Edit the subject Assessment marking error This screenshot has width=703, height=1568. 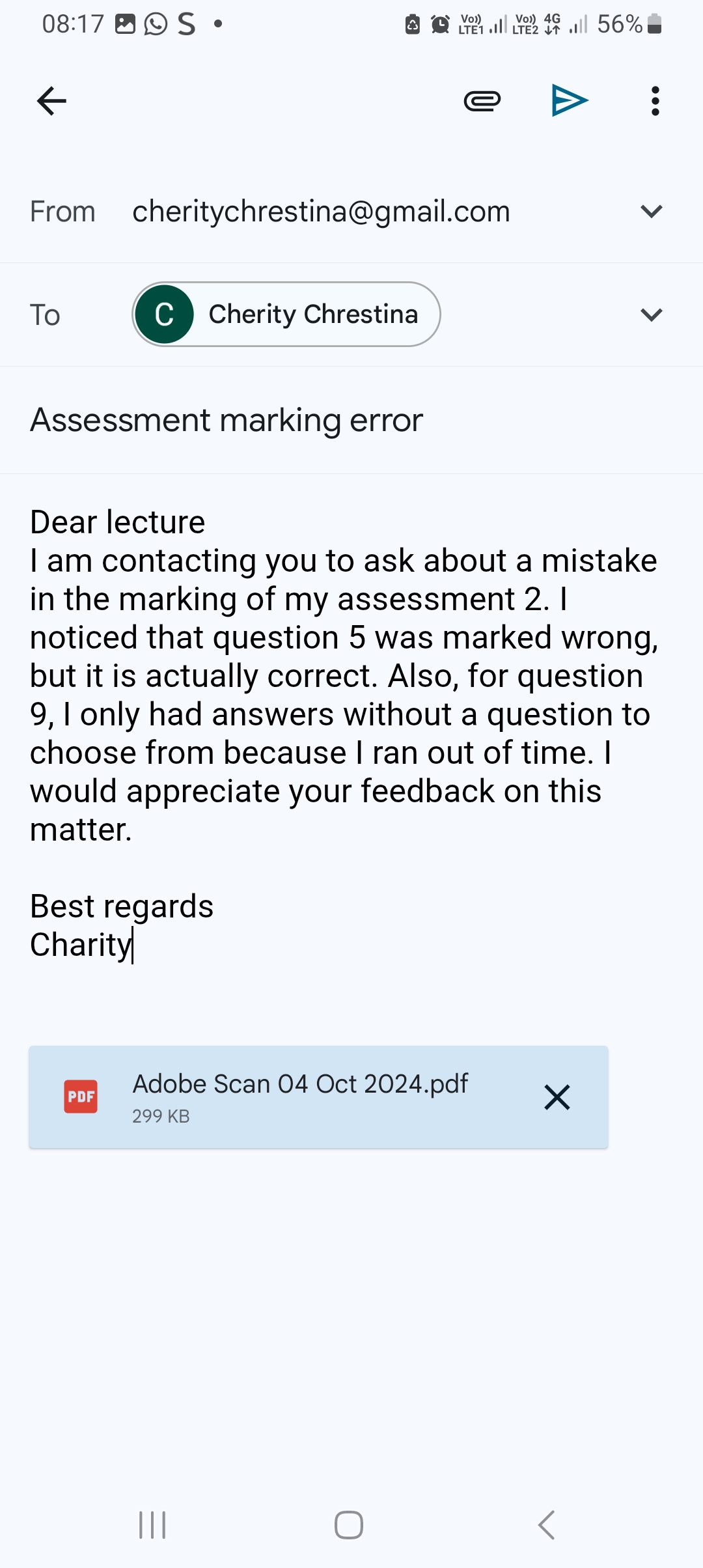pyautogui.click(x=227, y=420)
